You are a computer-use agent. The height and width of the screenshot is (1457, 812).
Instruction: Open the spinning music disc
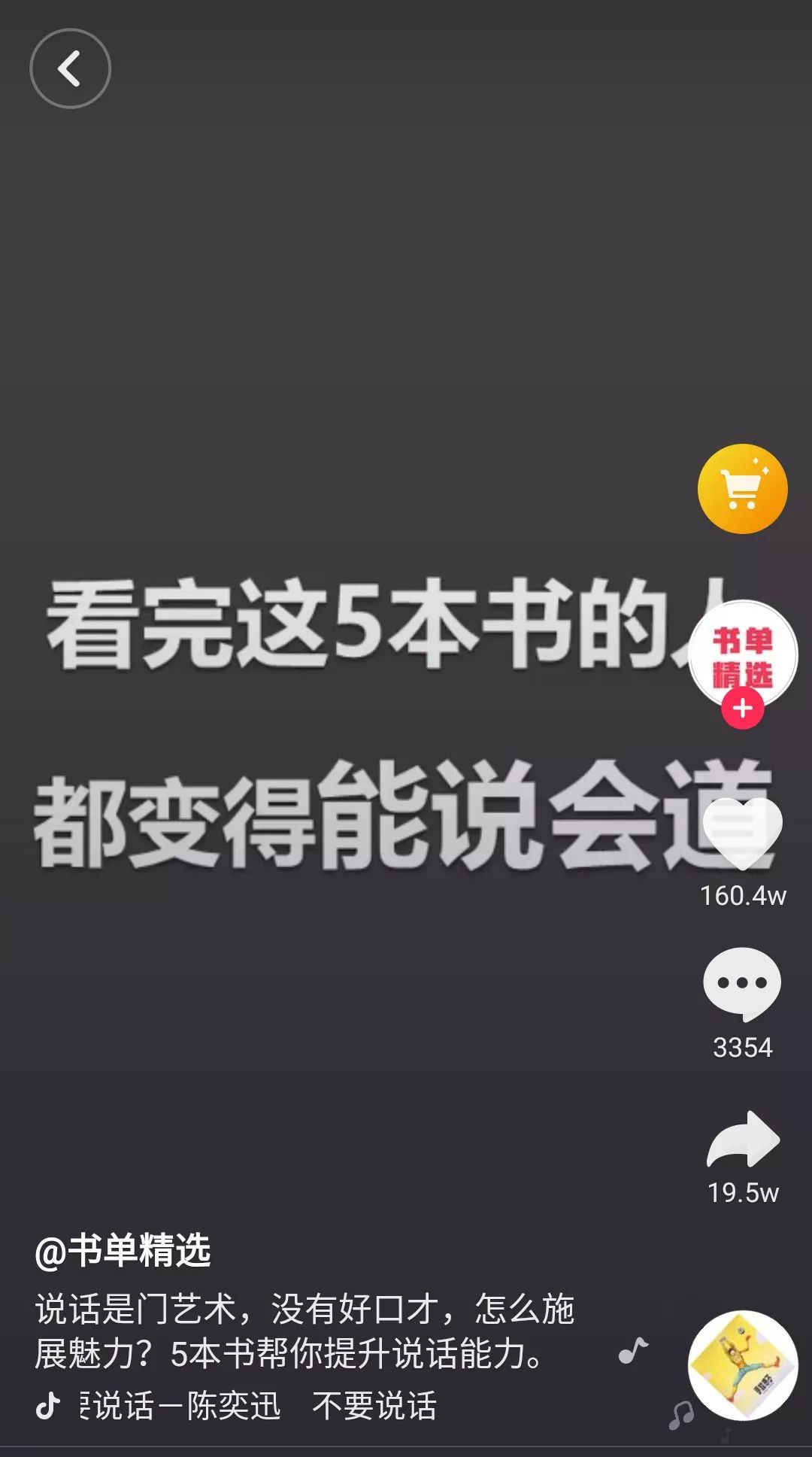coord(742,1365)
